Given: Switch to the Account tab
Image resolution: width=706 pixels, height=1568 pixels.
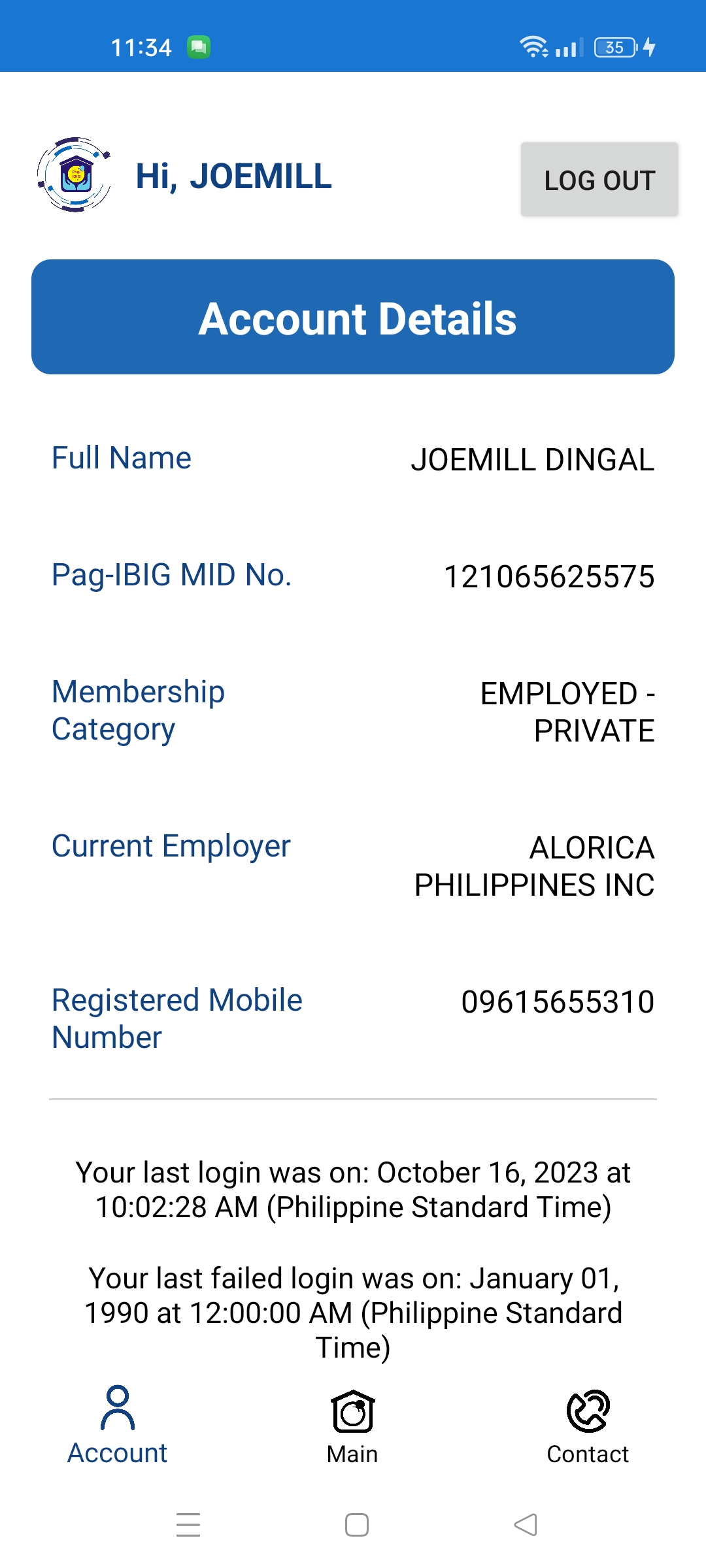Looking at the screenshot, I should [x=118, y=1426].
